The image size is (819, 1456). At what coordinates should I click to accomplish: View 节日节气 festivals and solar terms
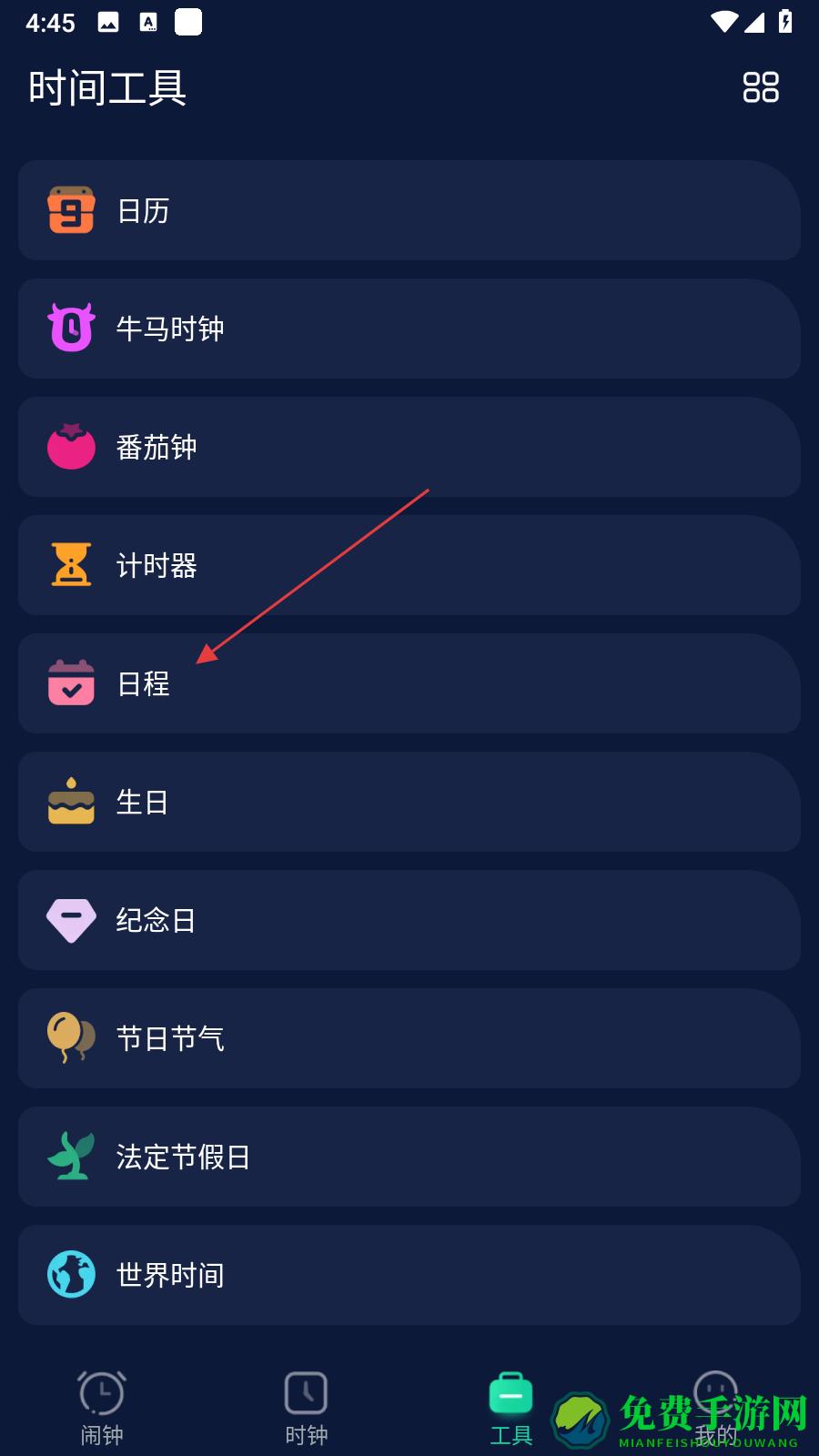coord(409,1038)
